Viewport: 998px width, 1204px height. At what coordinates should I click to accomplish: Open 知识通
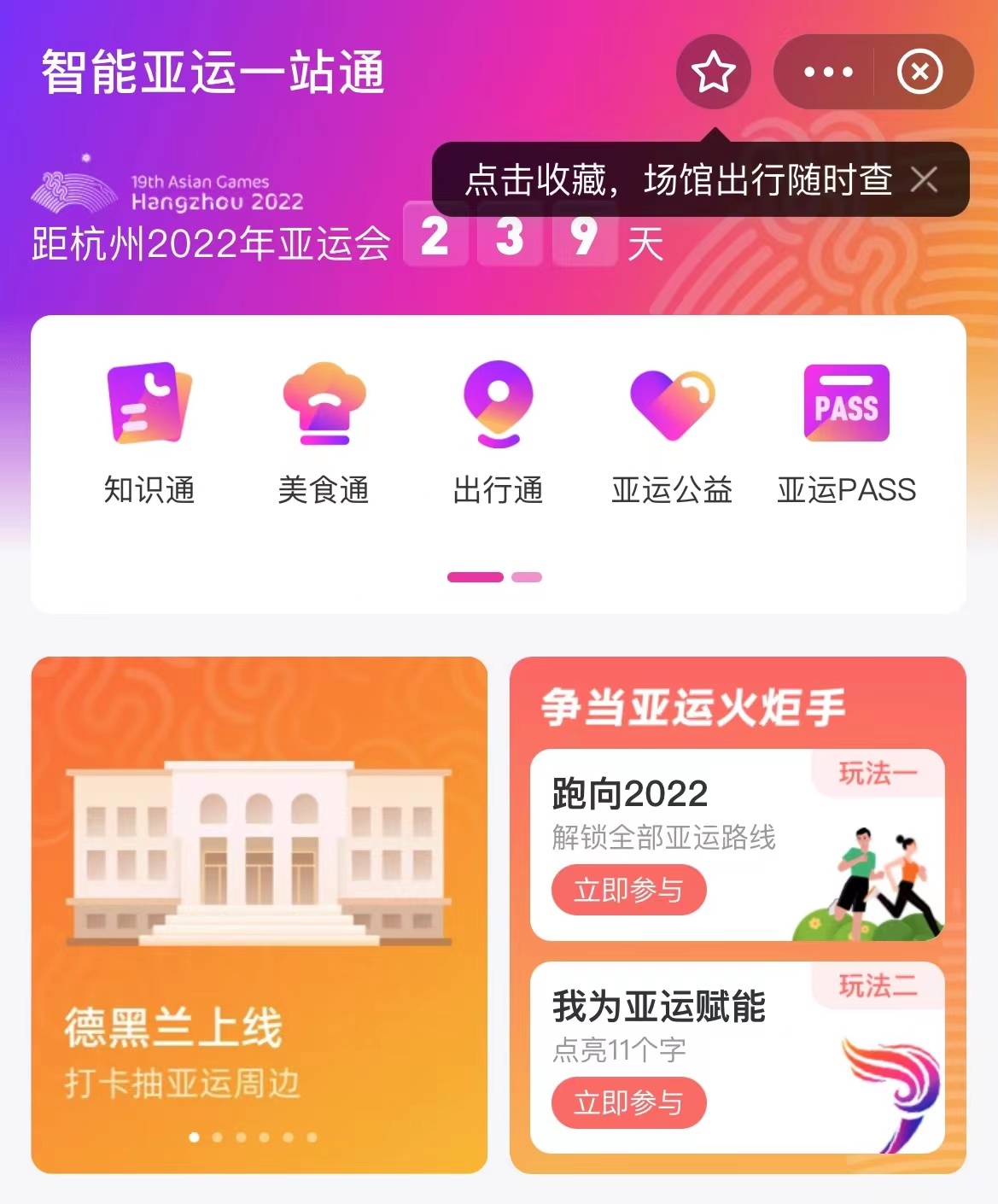coord(149,433)
